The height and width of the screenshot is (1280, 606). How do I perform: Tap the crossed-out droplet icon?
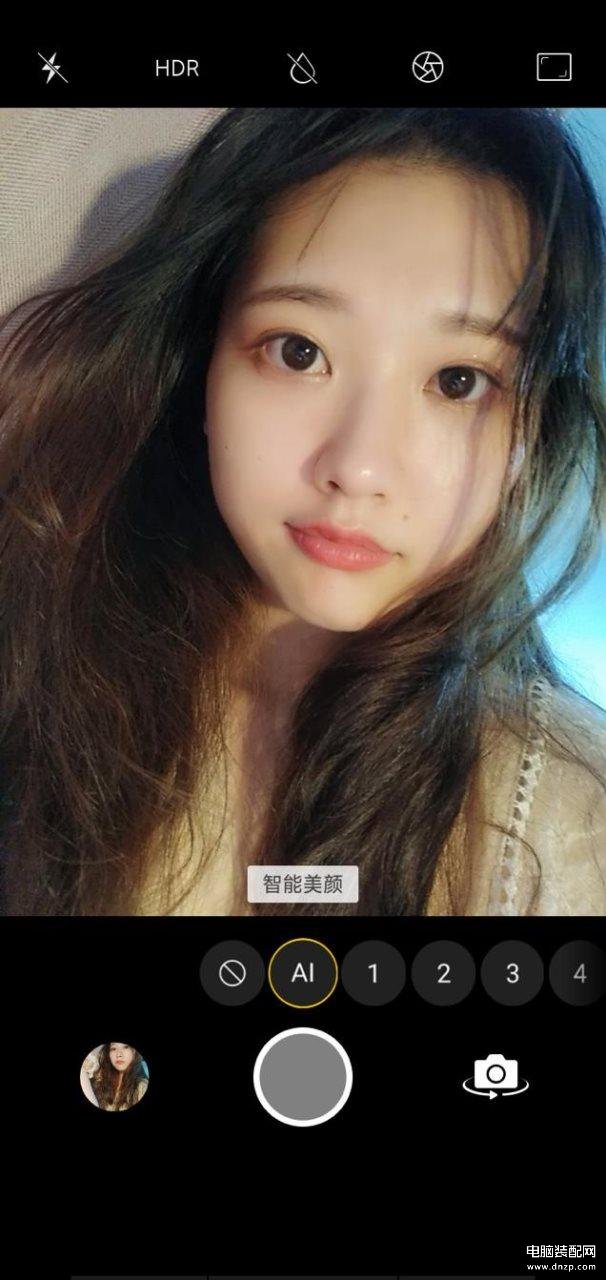pyautogui.click(x=302, y=68)
